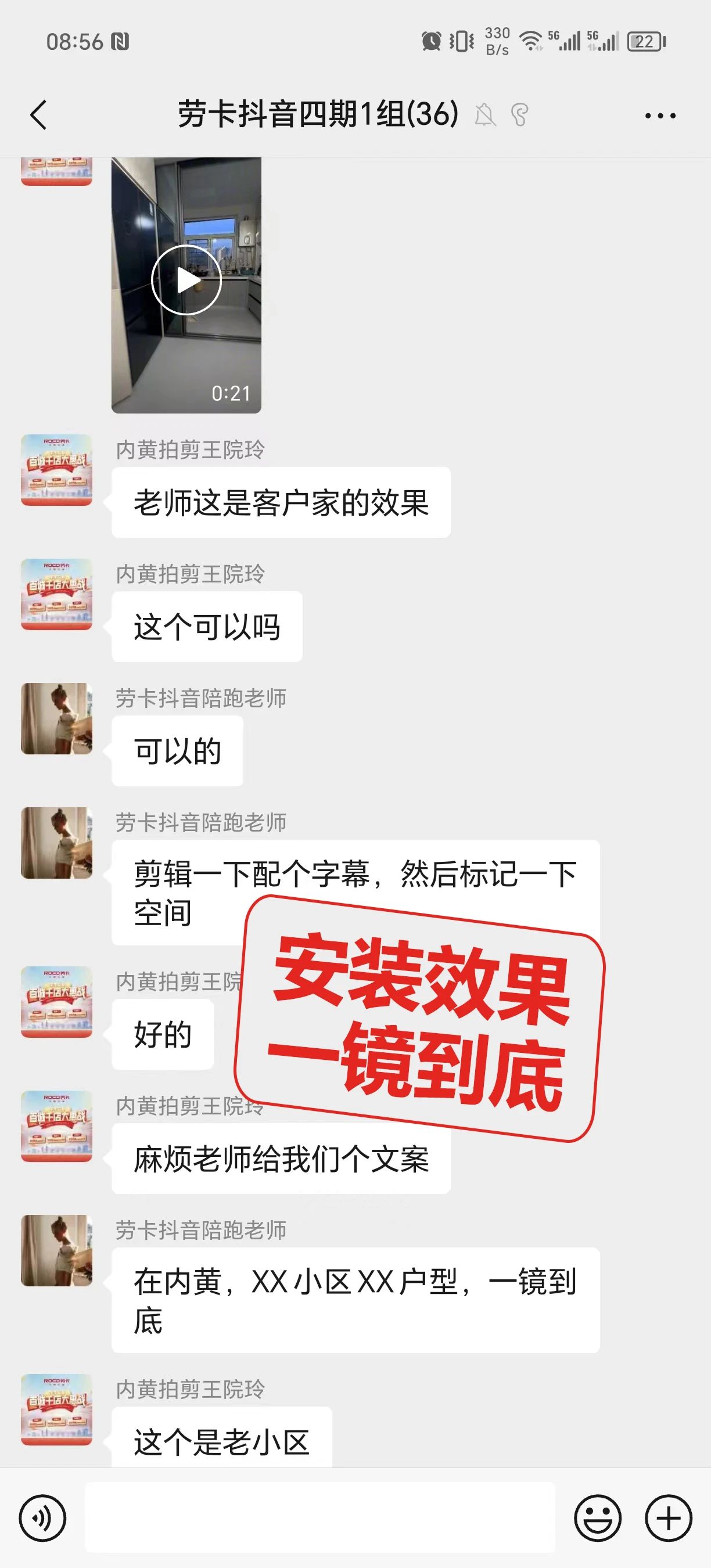
Task: Tap avatar beside 麻烦老师给我们个文案 message
Action: coord(56,1126)
